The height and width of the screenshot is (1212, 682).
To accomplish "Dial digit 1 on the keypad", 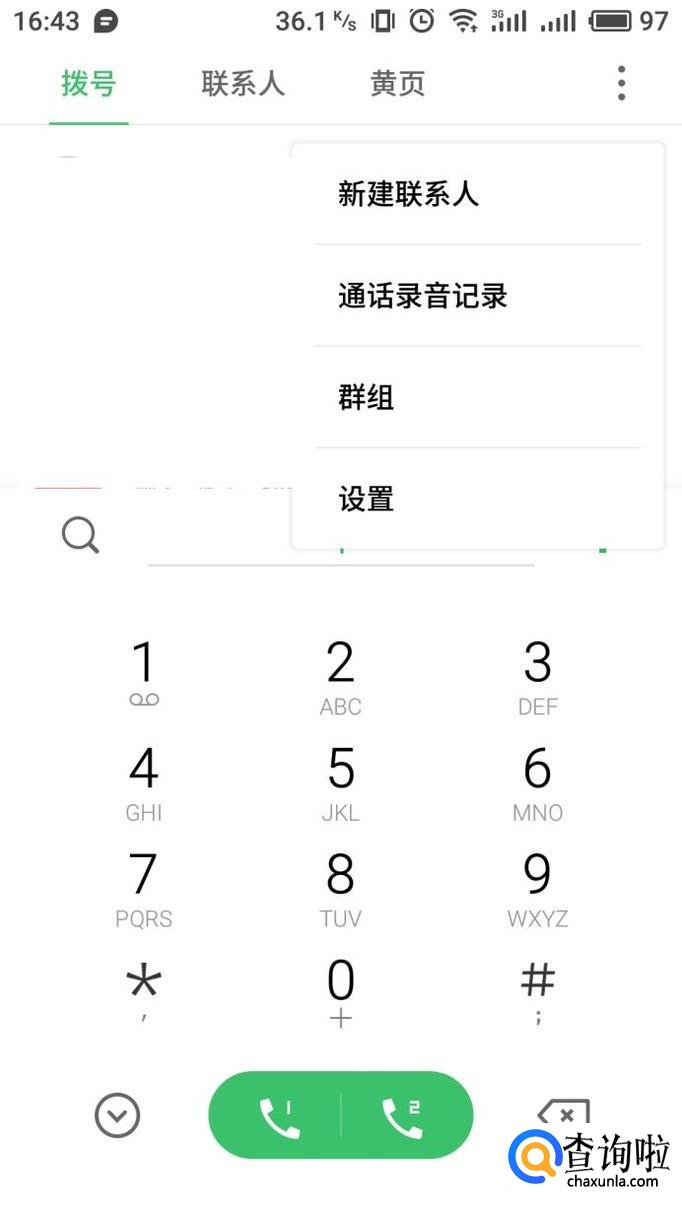I will pyautogui.click(x=144, y=674).
